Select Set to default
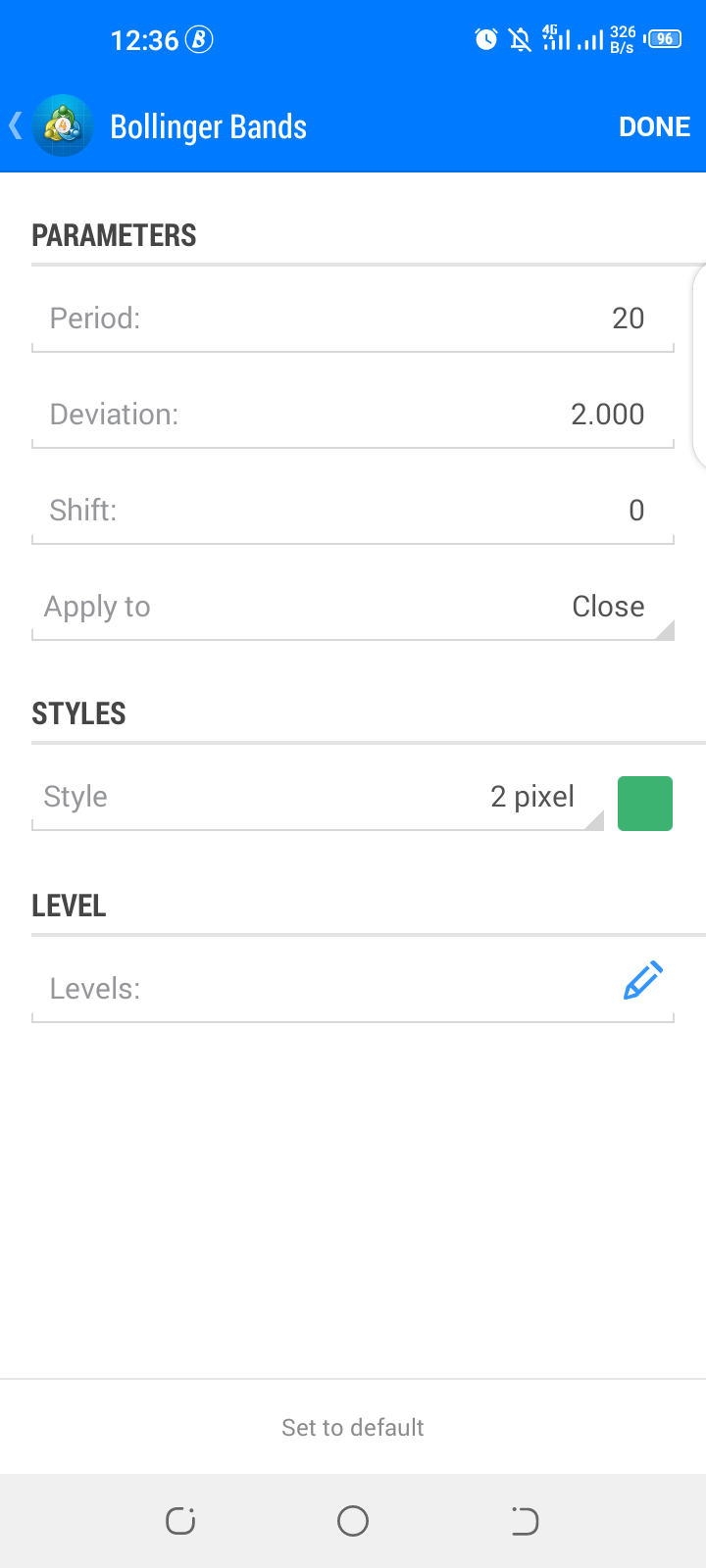706x1568 pixels. (x=353, y=1427)
